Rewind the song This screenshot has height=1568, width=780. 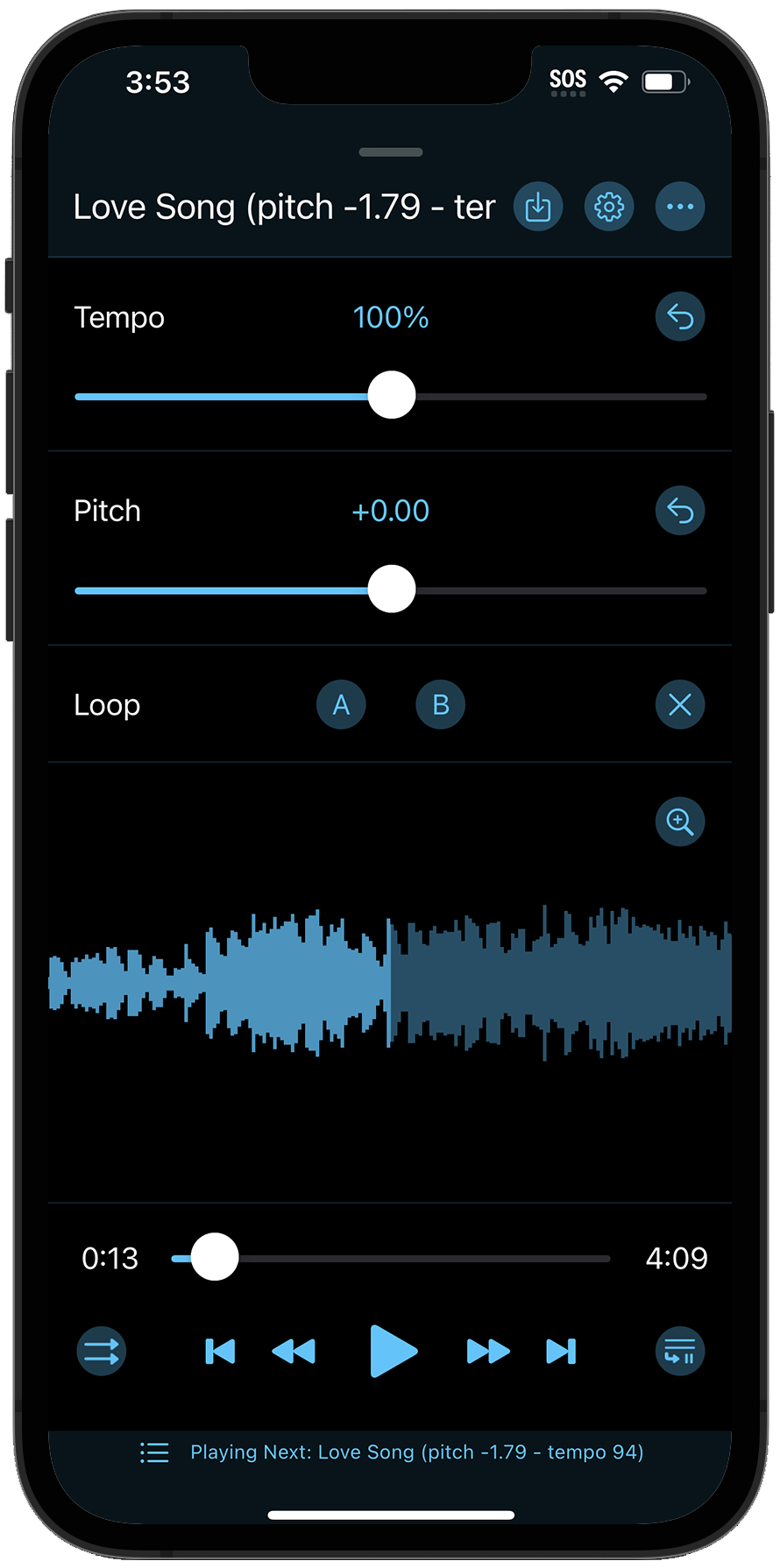[294, 1352]
